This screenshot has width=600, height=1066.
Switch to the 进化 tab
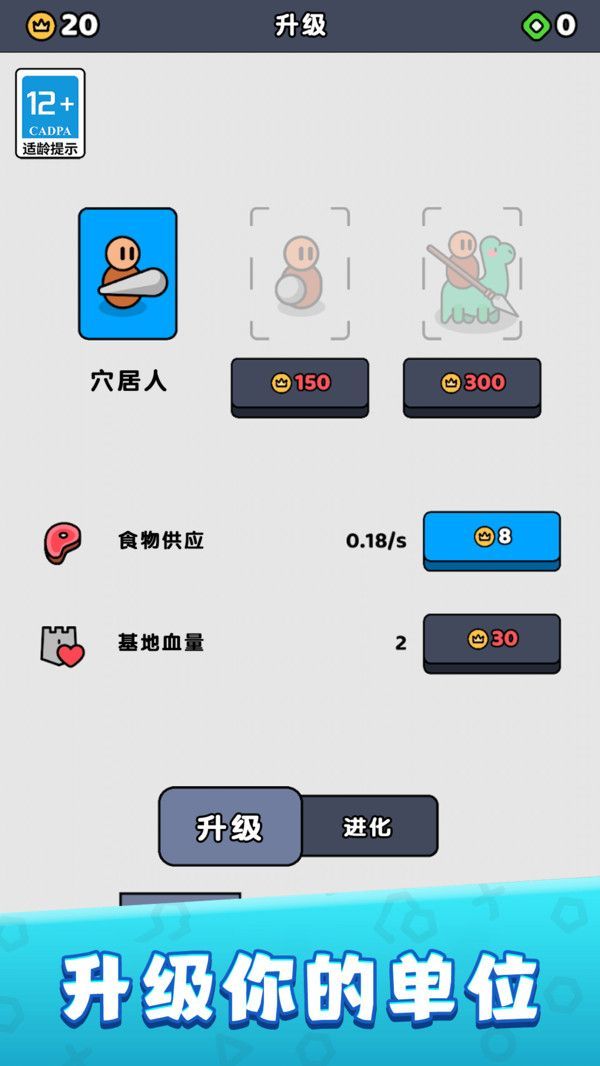(x=368, y=827)
